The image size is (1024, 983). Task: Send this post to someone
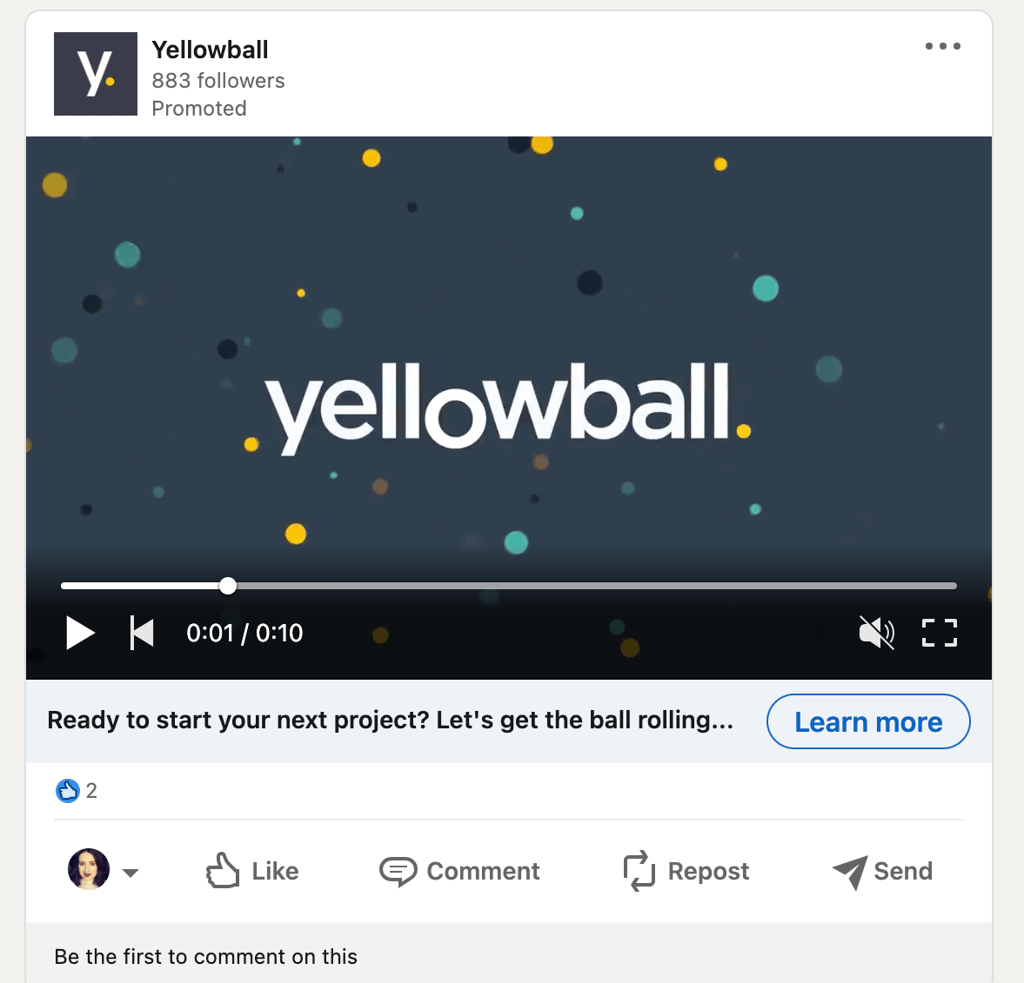[882, 871]
